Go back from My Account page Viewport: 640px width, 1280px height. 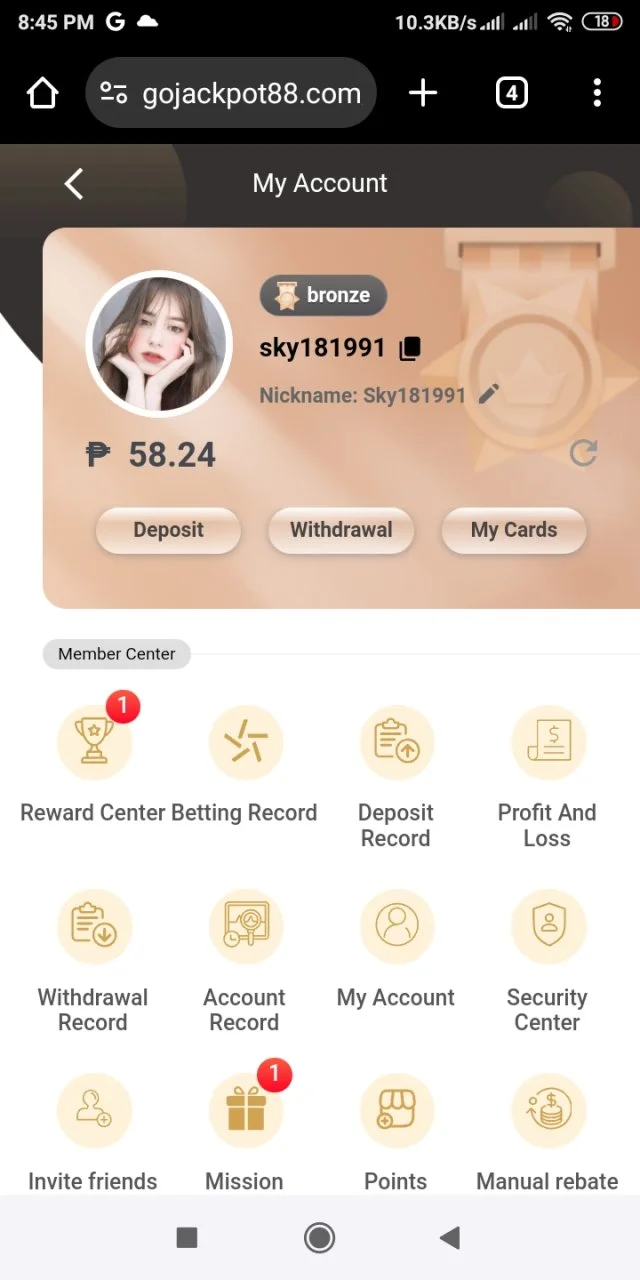[x=73, y=183]
